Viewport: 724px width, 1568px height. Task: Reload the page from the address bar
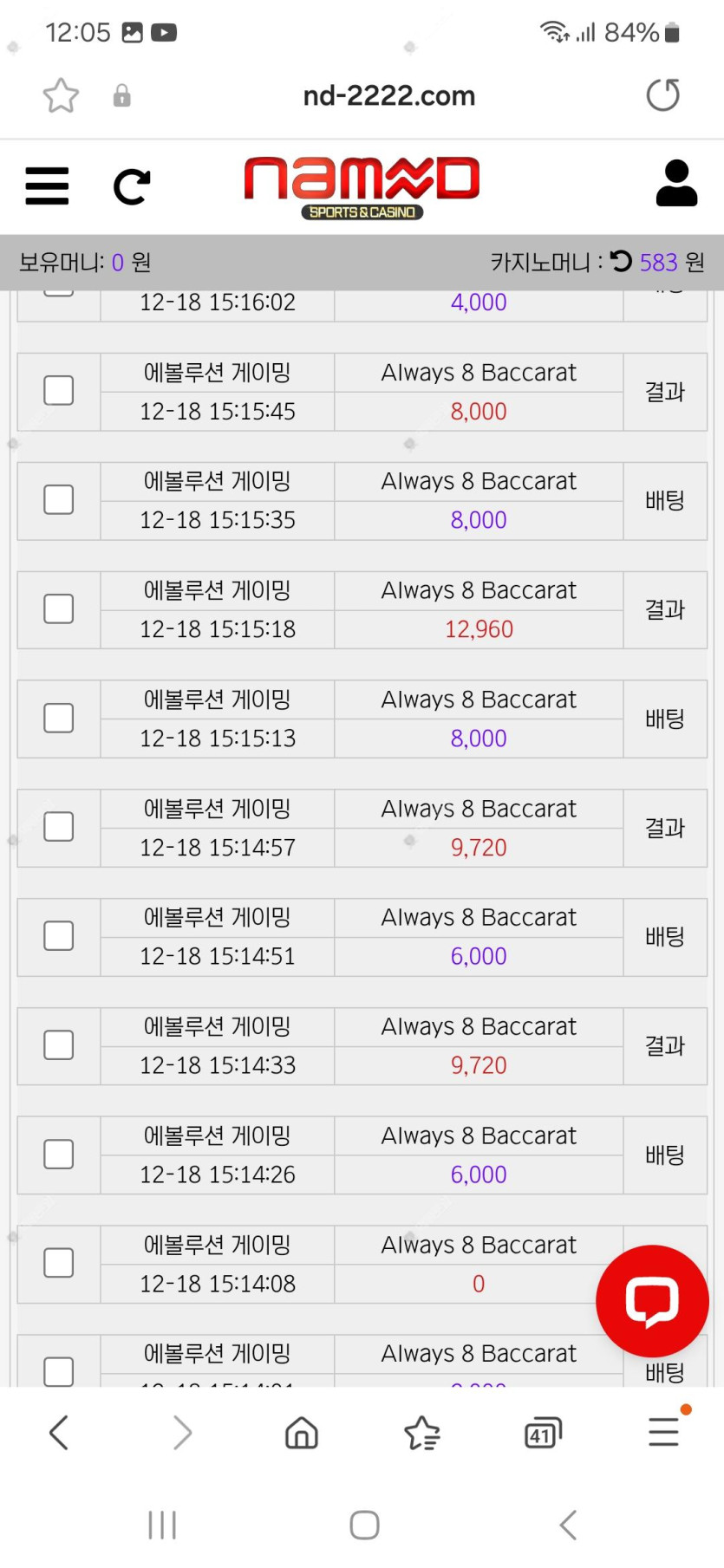point(663,94)
